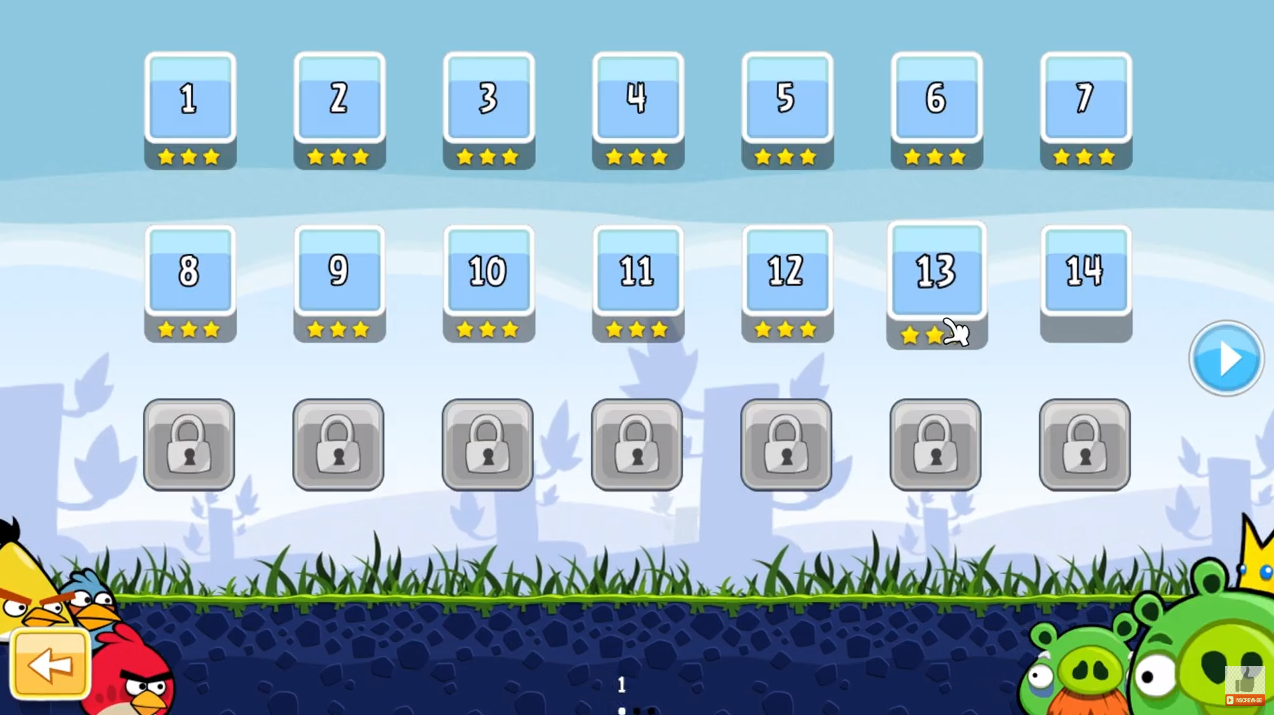Select level 11
The image size is (1274, 715).
(637, 273)
